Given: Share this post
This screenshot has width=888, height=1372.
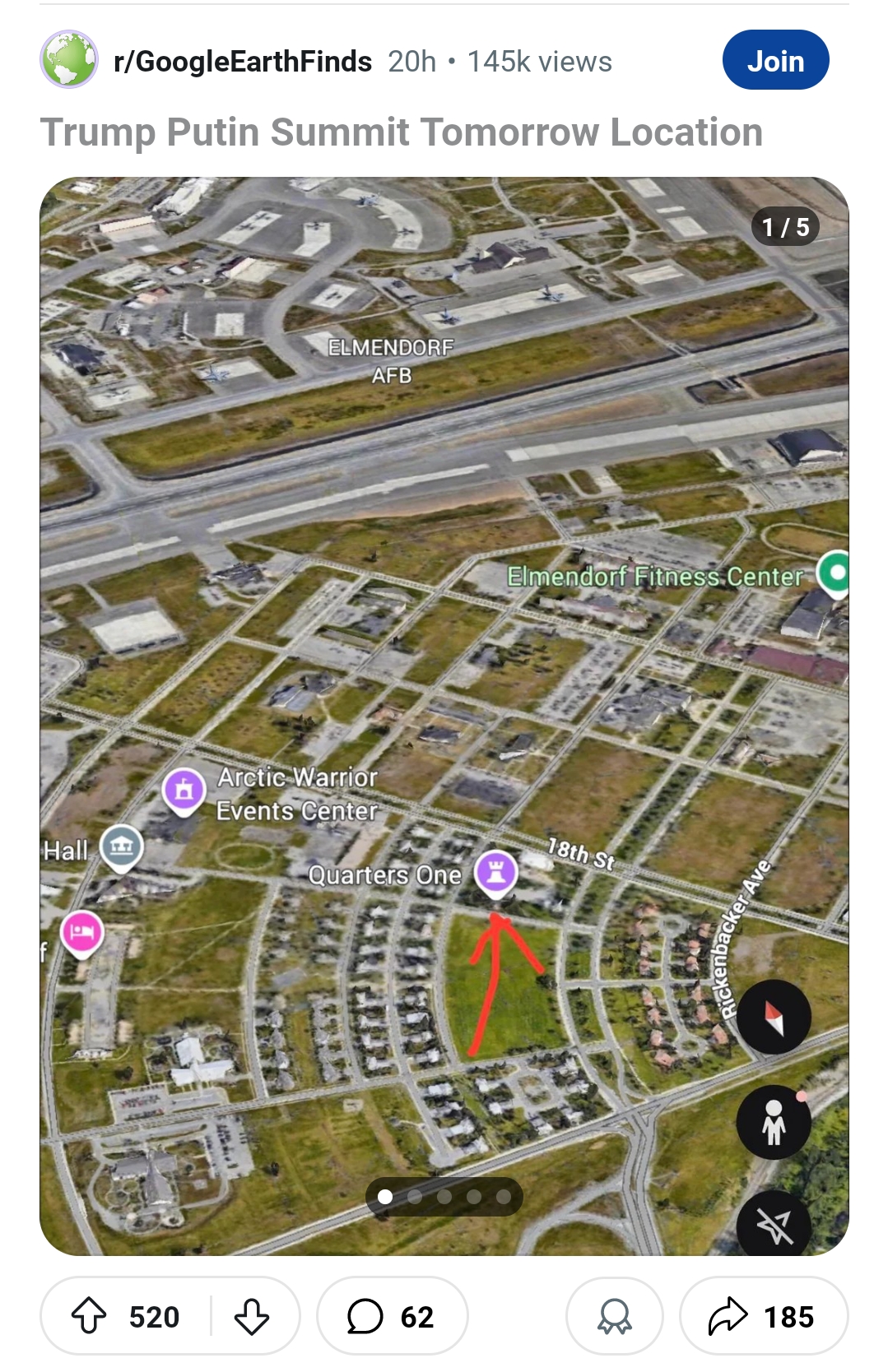Looking at the screenshot, I should tap(762, 1316).
